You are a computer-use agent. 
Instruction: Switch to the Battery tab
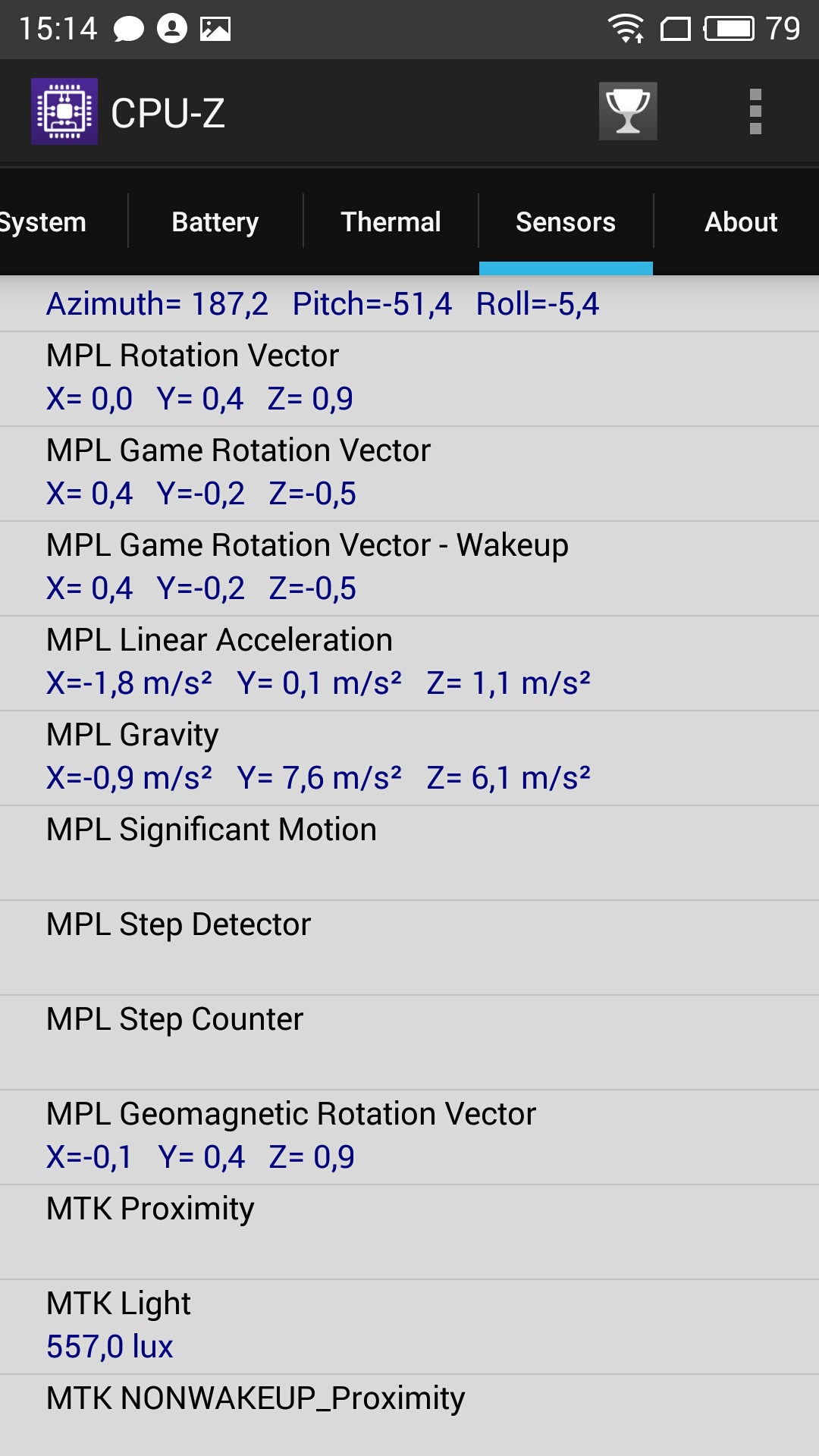(215, 222)
